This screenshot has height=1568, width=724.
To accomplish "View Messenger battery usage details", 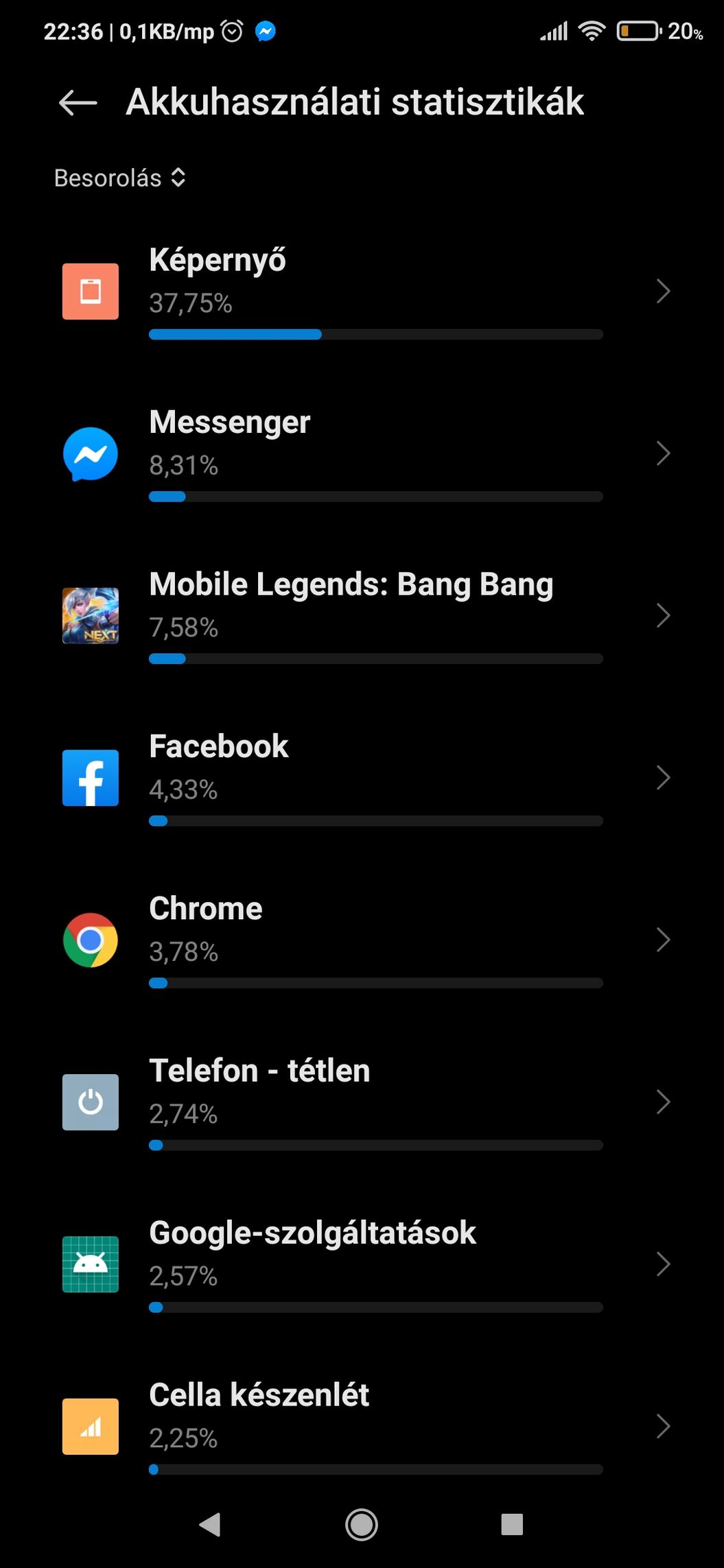I will 362,453.
